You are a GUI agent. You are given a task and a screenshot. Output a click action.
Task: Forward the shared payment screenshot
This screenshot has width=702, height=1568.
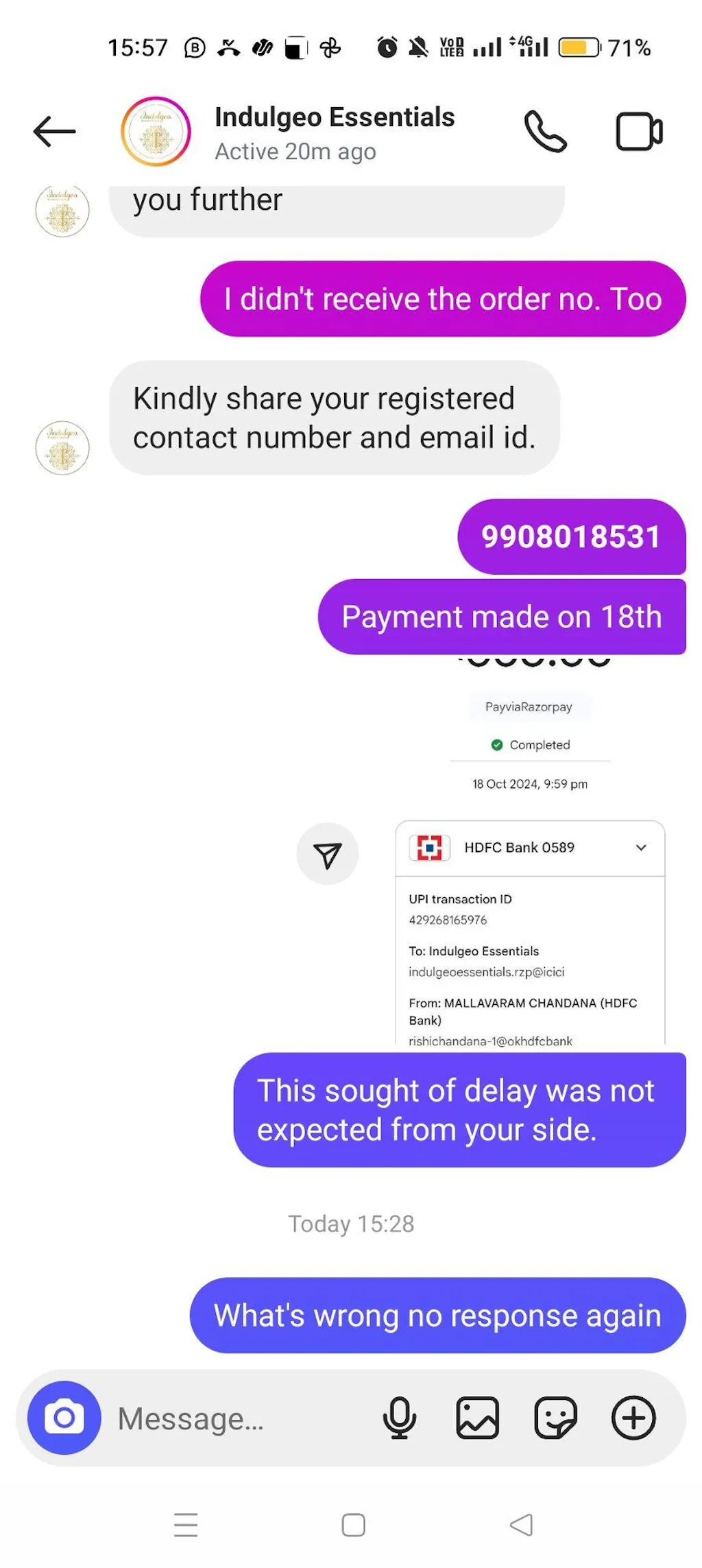327,854
